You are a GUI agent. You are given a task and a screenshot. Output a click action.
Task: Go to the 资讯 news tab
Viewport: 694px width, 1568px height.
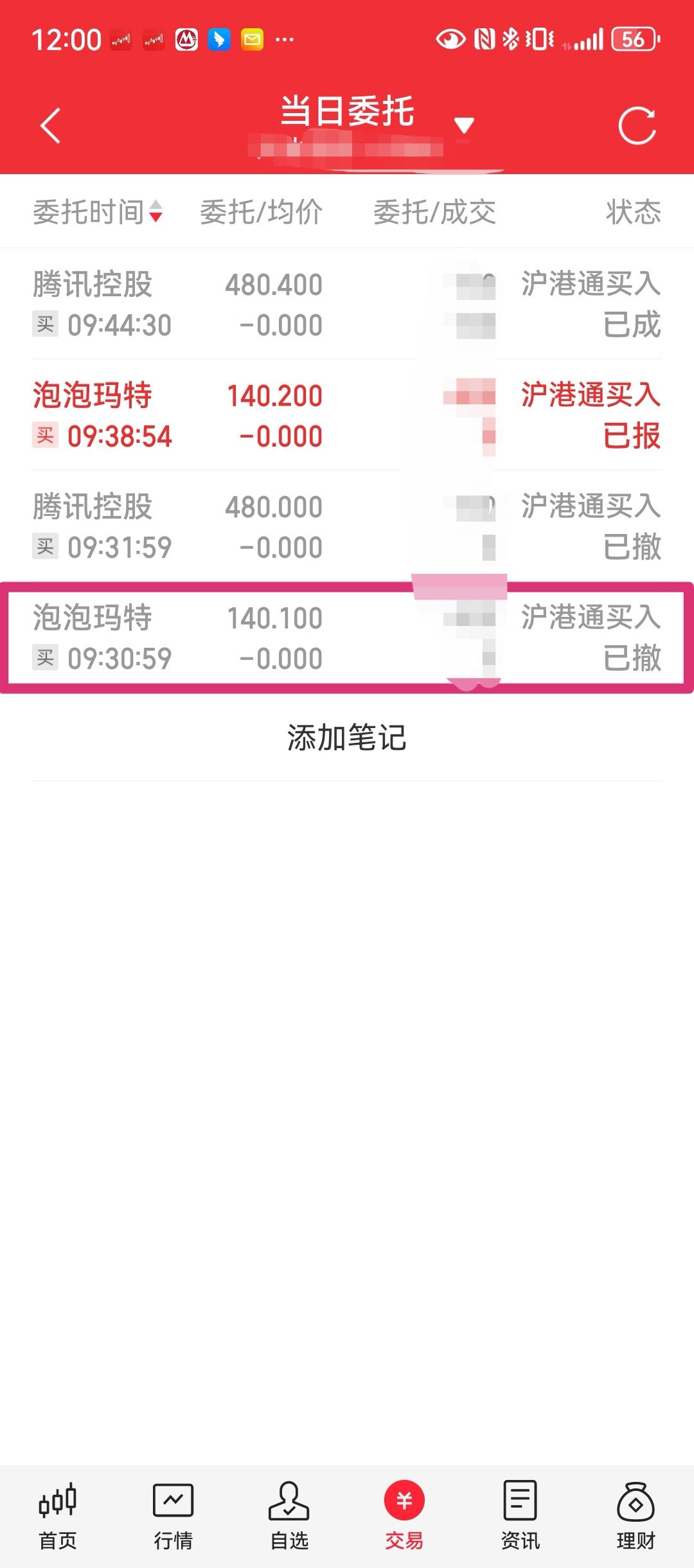520,1515
